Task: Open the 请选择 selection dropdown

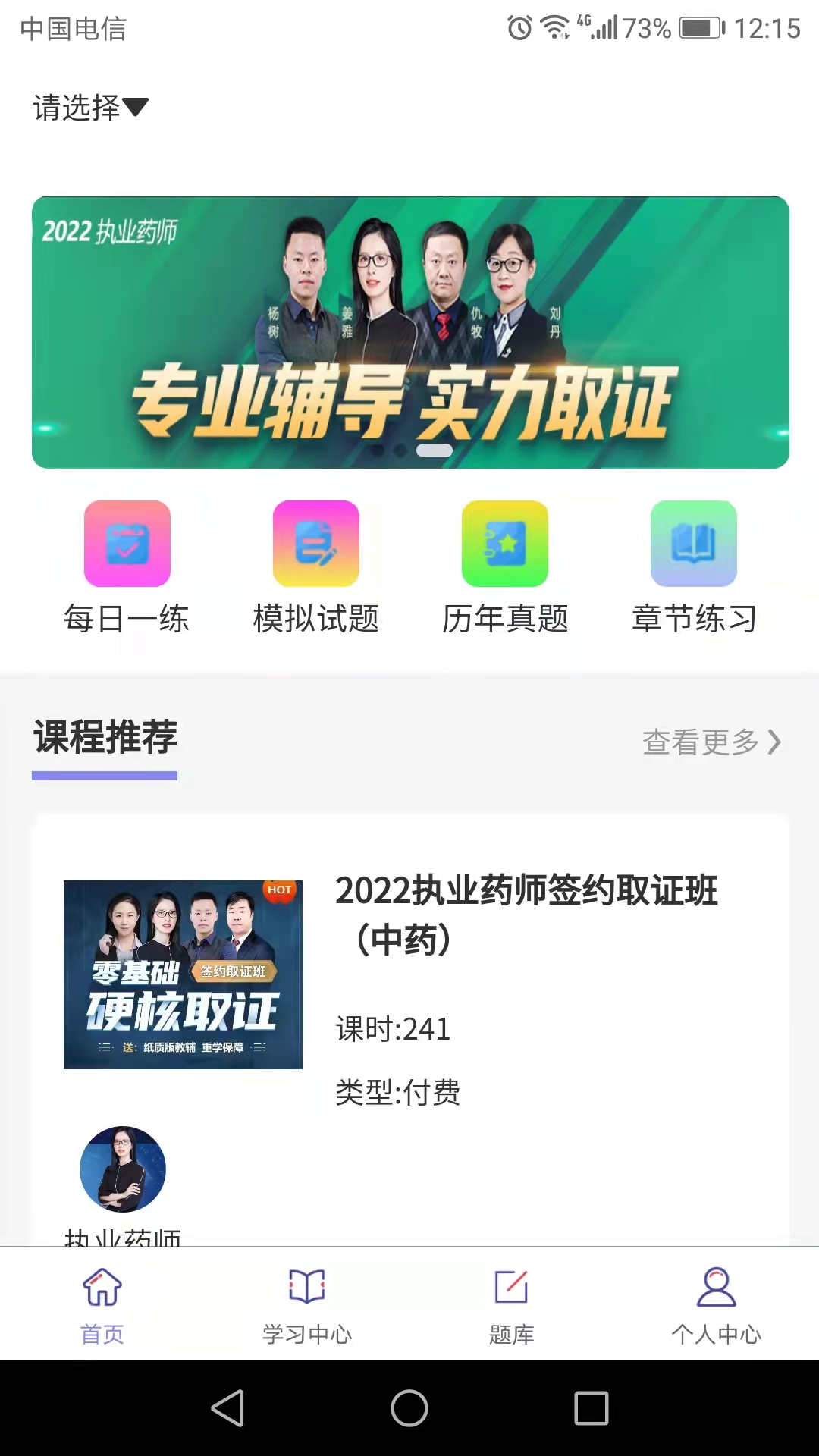Action: coord(89,107)
